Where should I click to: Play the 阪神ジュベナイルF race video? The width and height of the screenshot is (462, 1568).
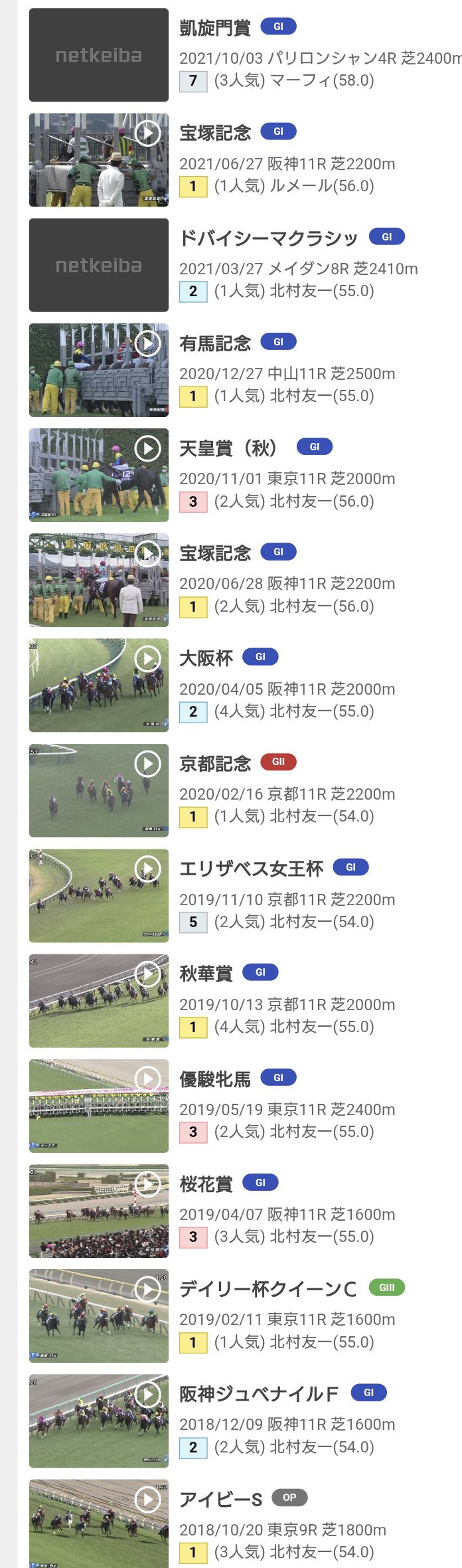147,1394
